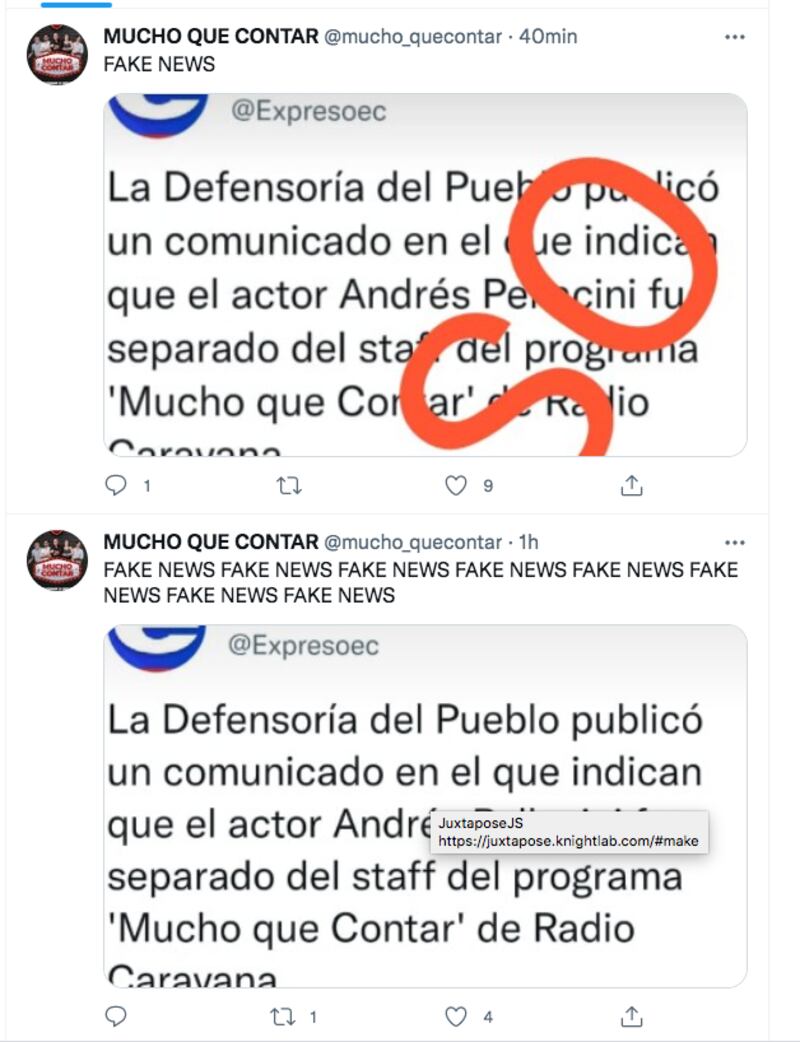Share the tweet posted 1h ago
Screen dimensions: 800x1042
[x=631, y=1017]
